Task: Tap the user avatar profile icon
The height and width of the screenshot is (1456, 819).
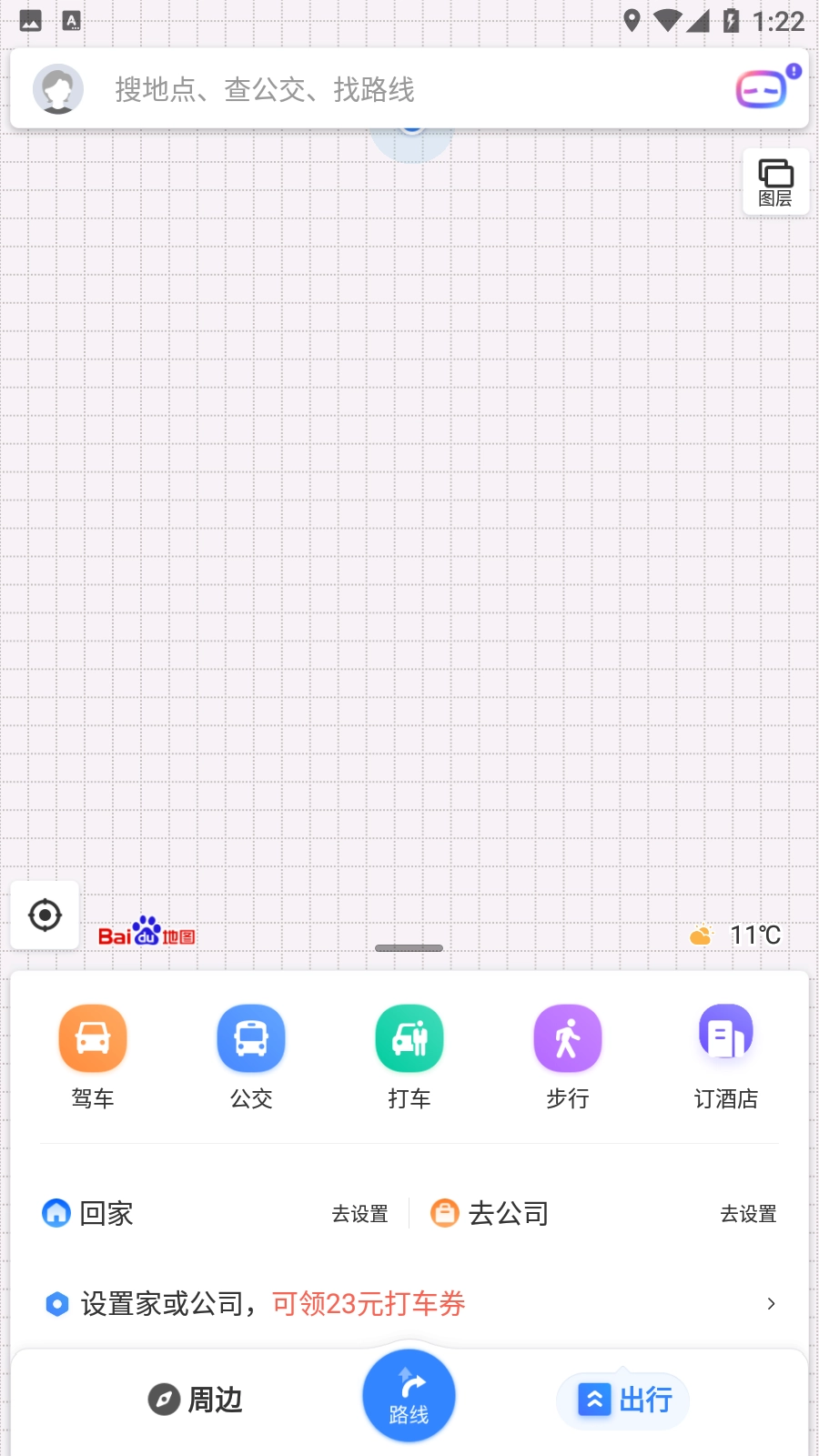Action: tap(59, 88)
